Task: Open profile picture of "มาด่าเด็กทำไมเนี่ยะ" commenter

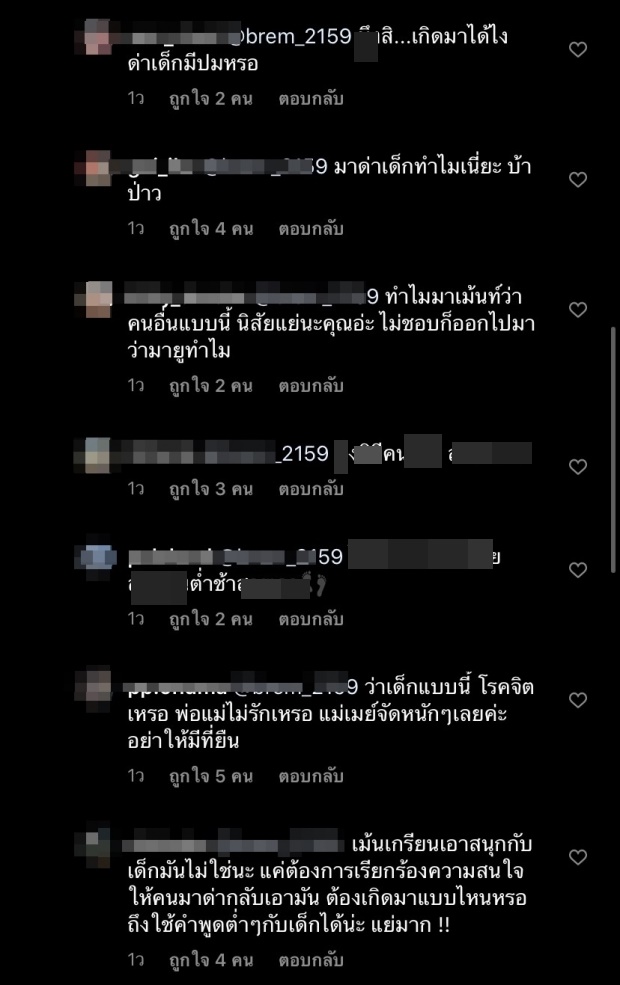Action: [x=97, y=169]
